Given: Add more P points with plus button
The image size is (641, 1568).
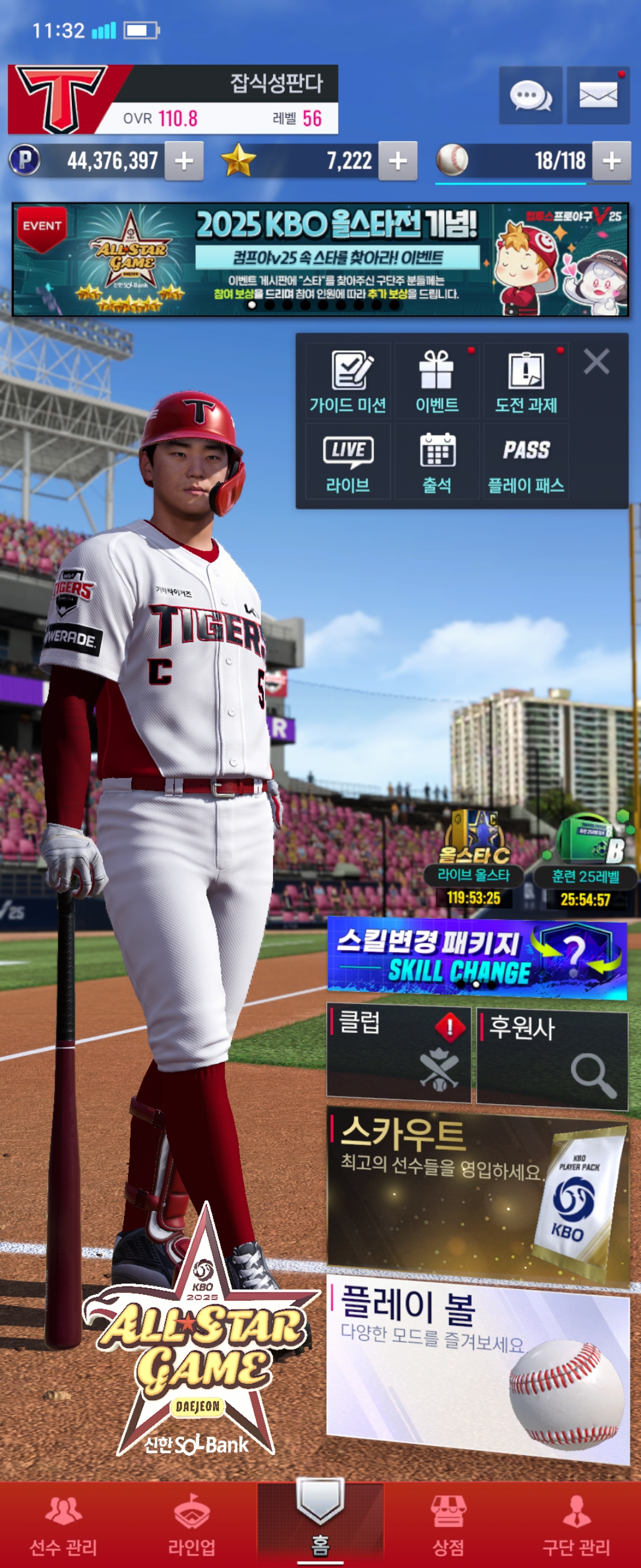Looking at the screenshot, I should pyautogui.click(x=183, y=162).
